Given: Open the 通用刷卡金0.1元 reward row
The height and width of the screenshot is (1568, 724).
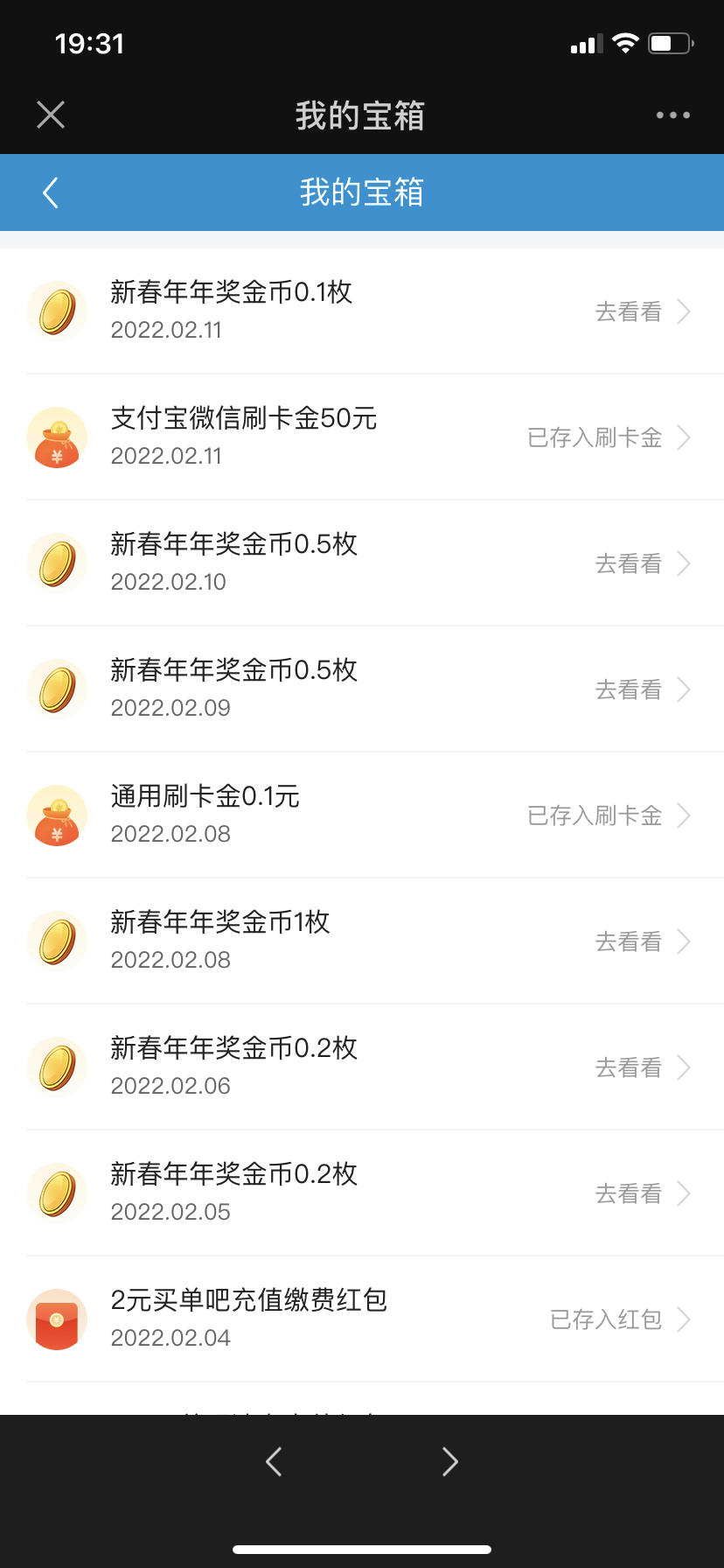Looking at the screenshot, I should coord(362,815).
